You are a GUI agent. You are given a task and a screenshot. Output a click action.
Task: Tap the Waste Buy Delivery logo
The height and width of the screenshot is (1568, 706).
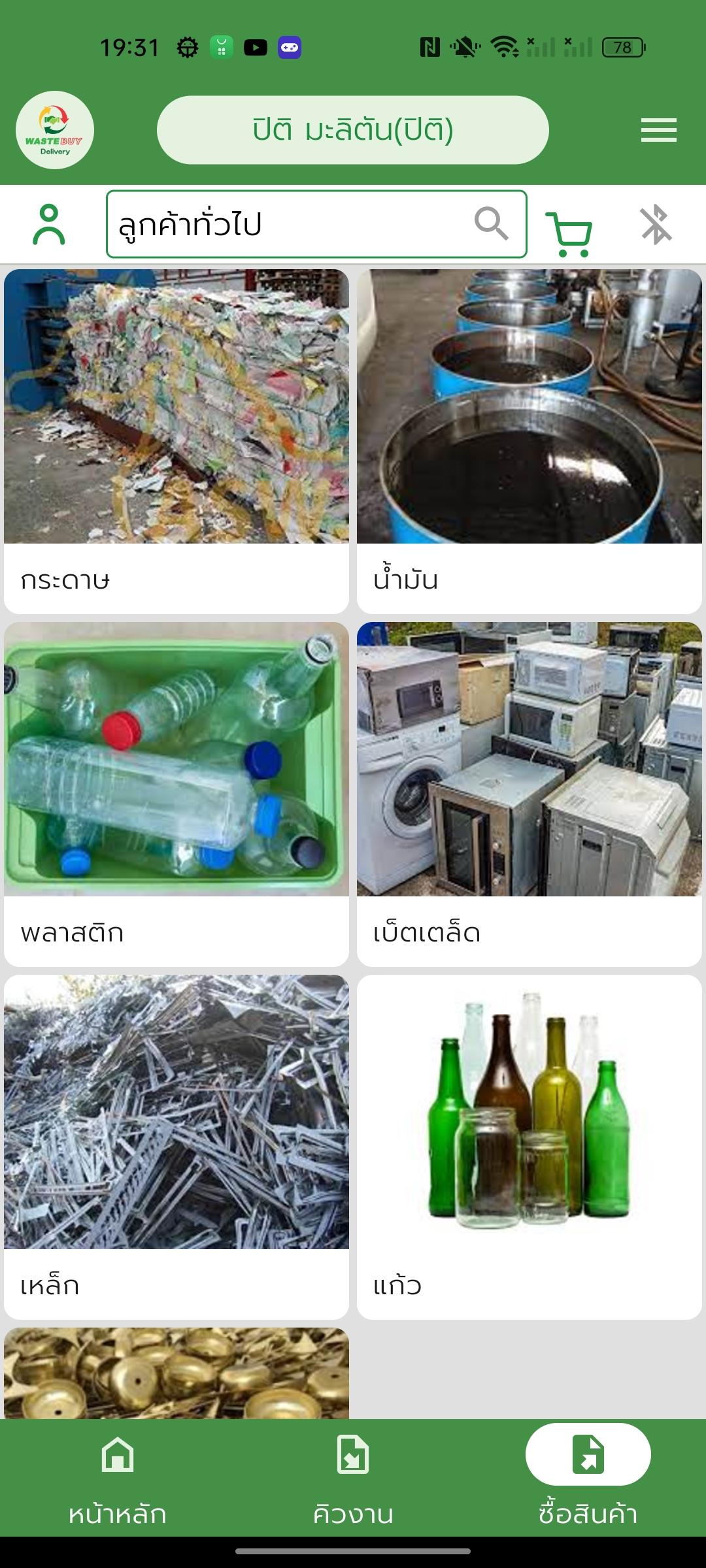pyautogui.click(x=55, y=130)
